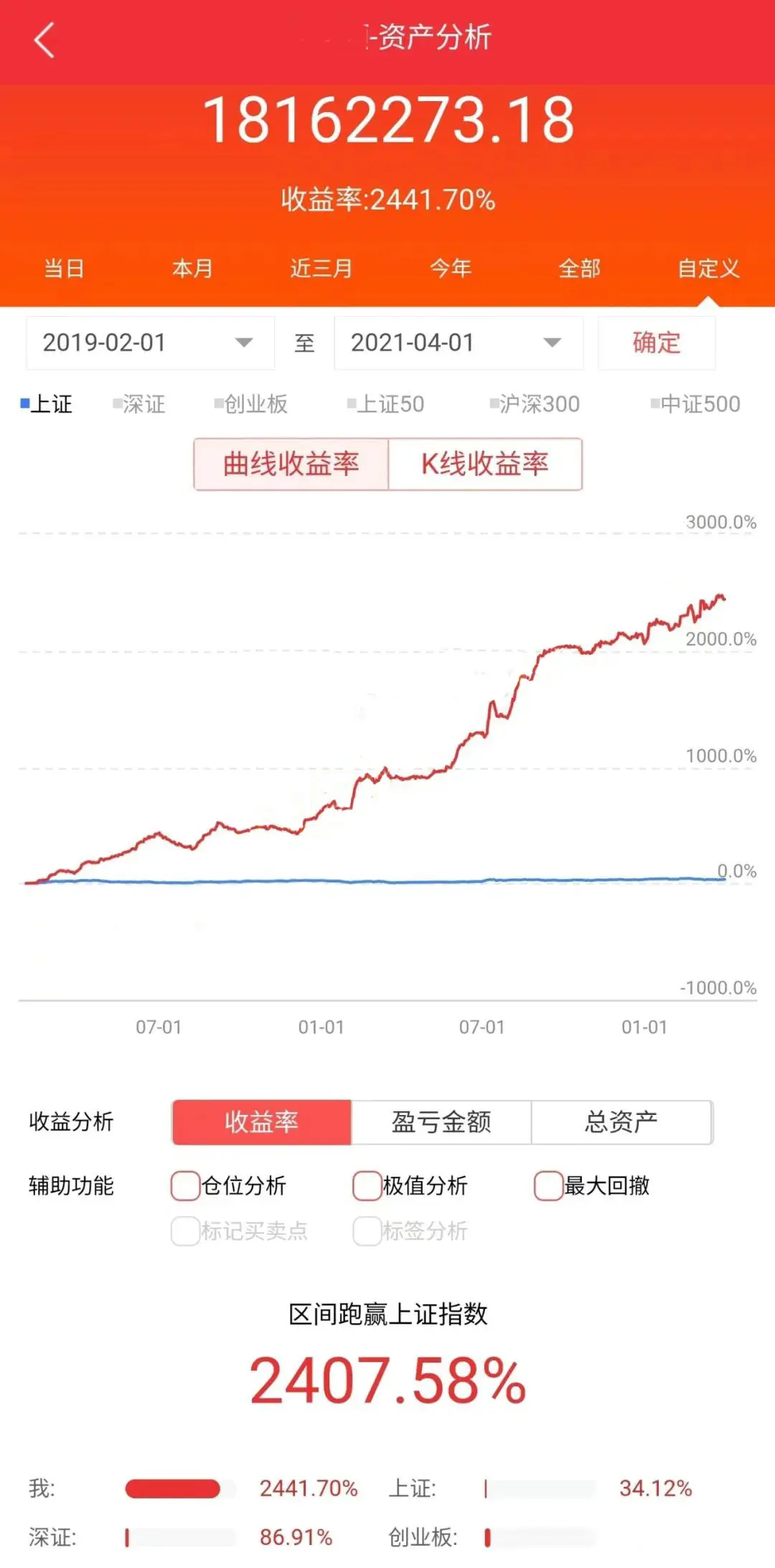Viewport: 775px width, 1568px height.
Task: Check the 极值分析 option
Action: pyautogui.click(x=367, y=1185)
